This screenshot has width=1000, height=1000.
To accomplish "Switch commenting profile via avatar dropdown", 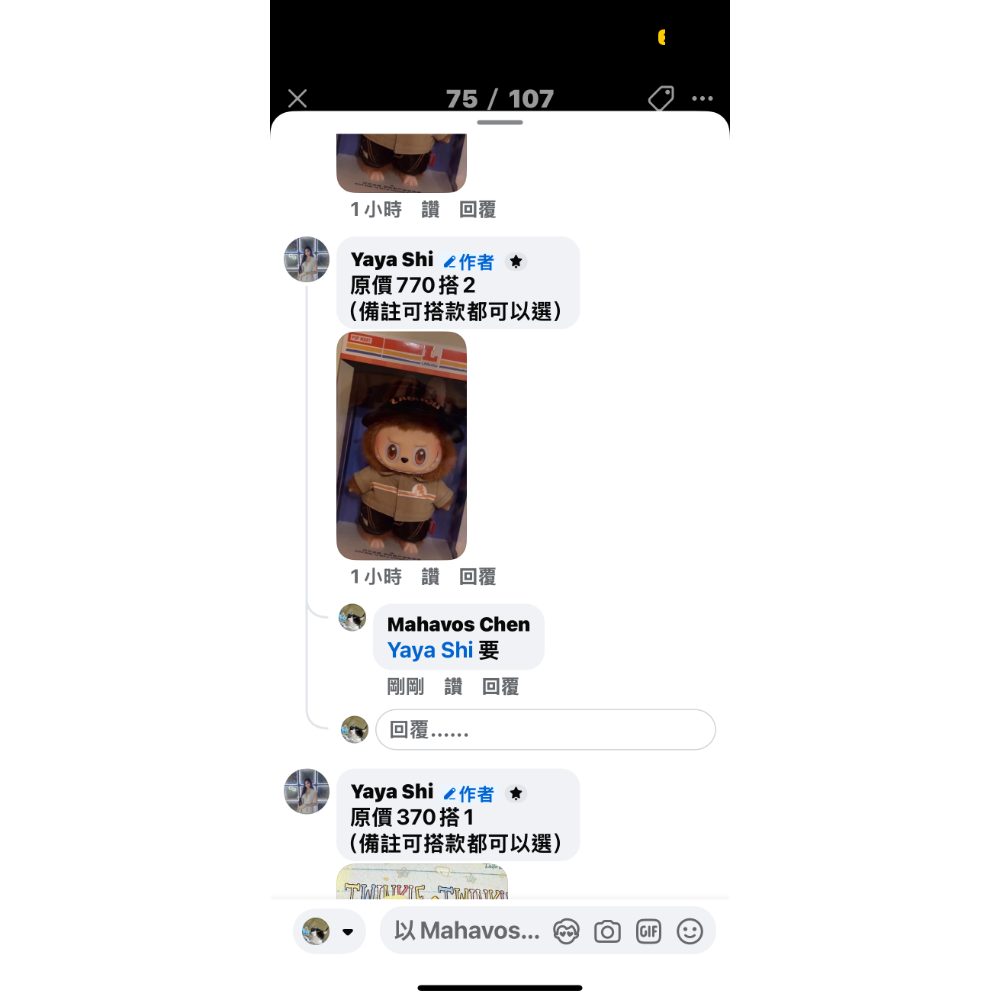I will click(329, 931).
